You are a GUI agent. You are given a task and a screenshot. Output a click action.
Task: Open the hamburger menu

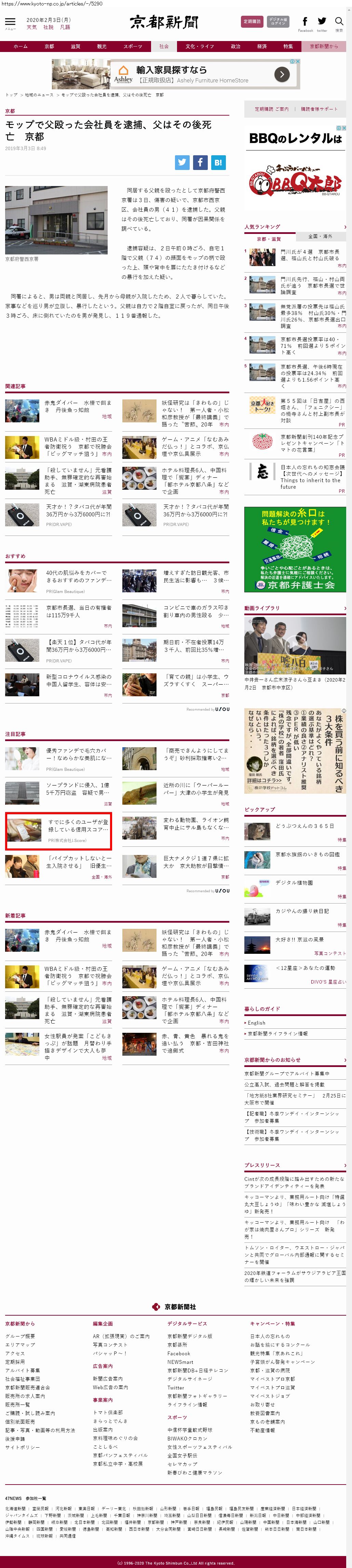click(10, 23)
